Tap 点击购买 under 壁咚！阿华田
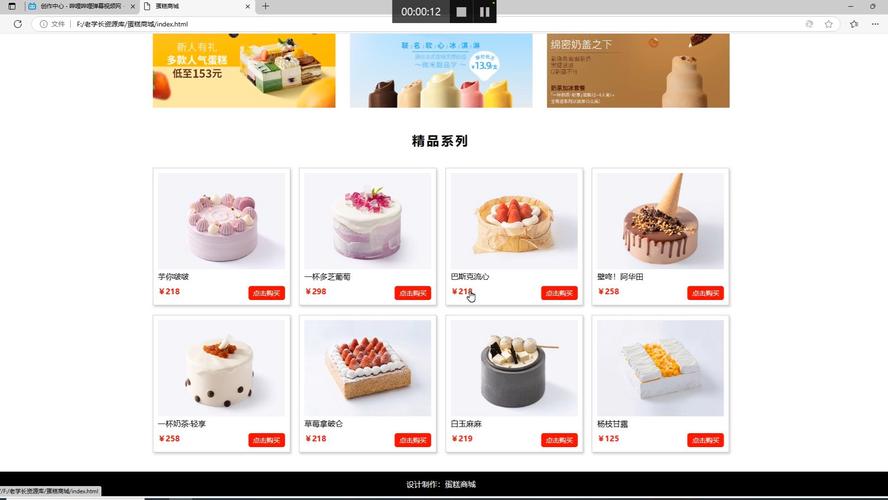Viewport: 888px width, 500px height. pyautogui.click(x=705, y=293)
